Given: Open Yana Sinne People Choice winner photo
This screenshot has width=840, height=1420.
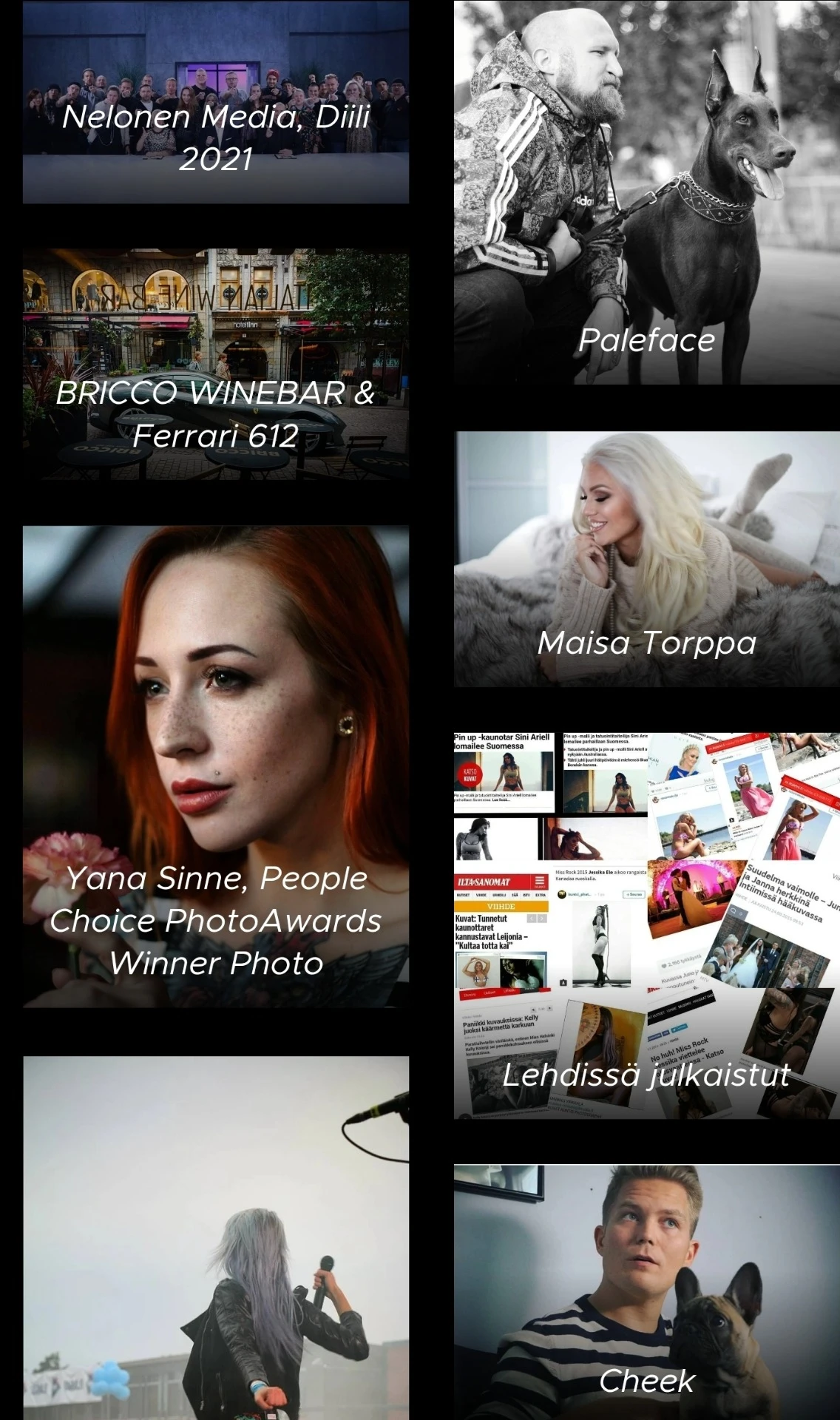Looking at the screenshot, I should point(215,766).
